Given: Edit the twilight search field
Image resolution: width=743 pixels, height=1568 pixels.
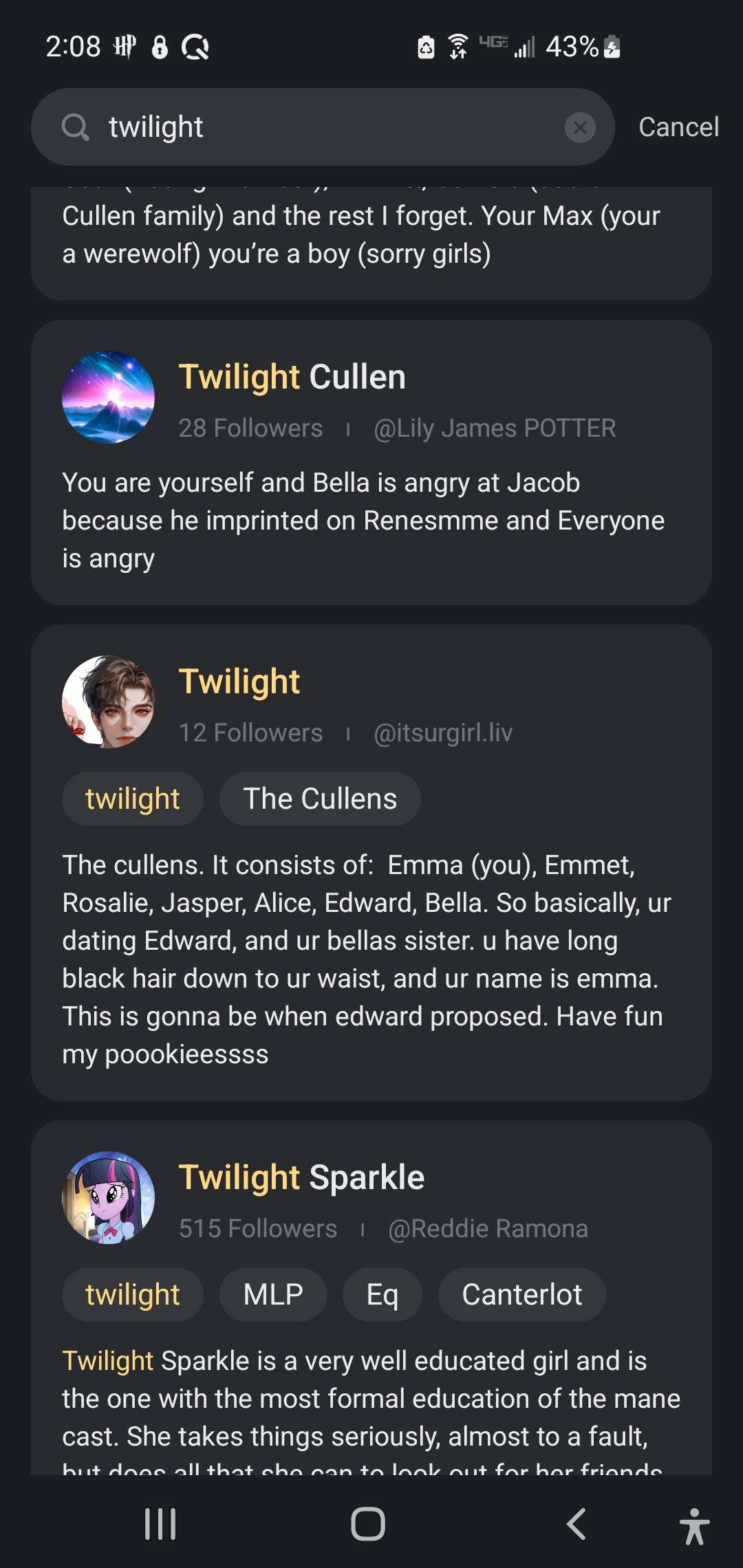Looking at the screenshot, I should (x=330, y=127).
